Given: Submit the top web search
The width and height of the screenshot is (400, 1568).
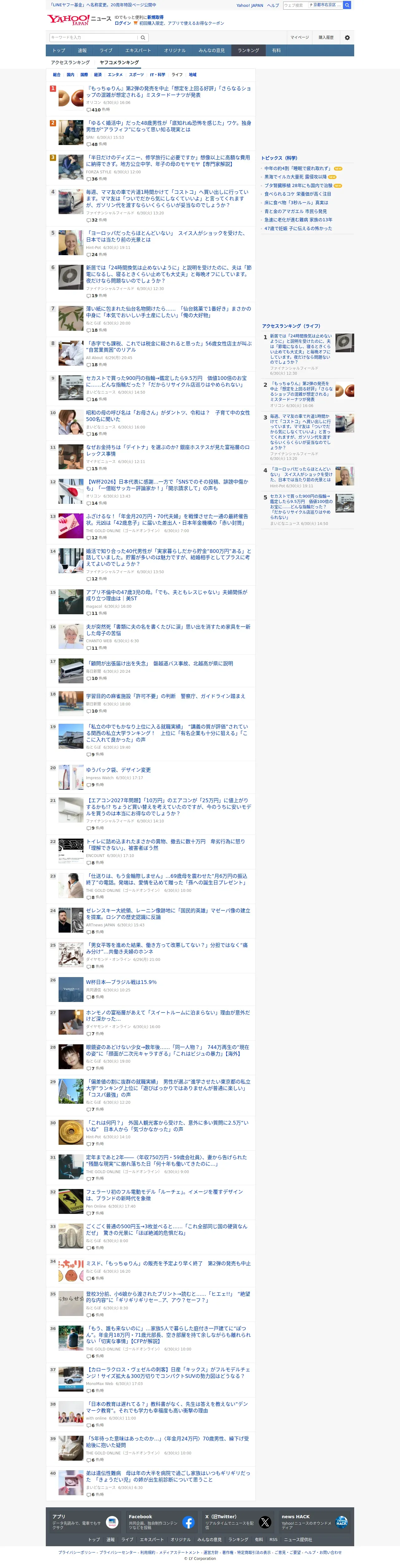Looking at the screenshot, I should coord(347,5).
